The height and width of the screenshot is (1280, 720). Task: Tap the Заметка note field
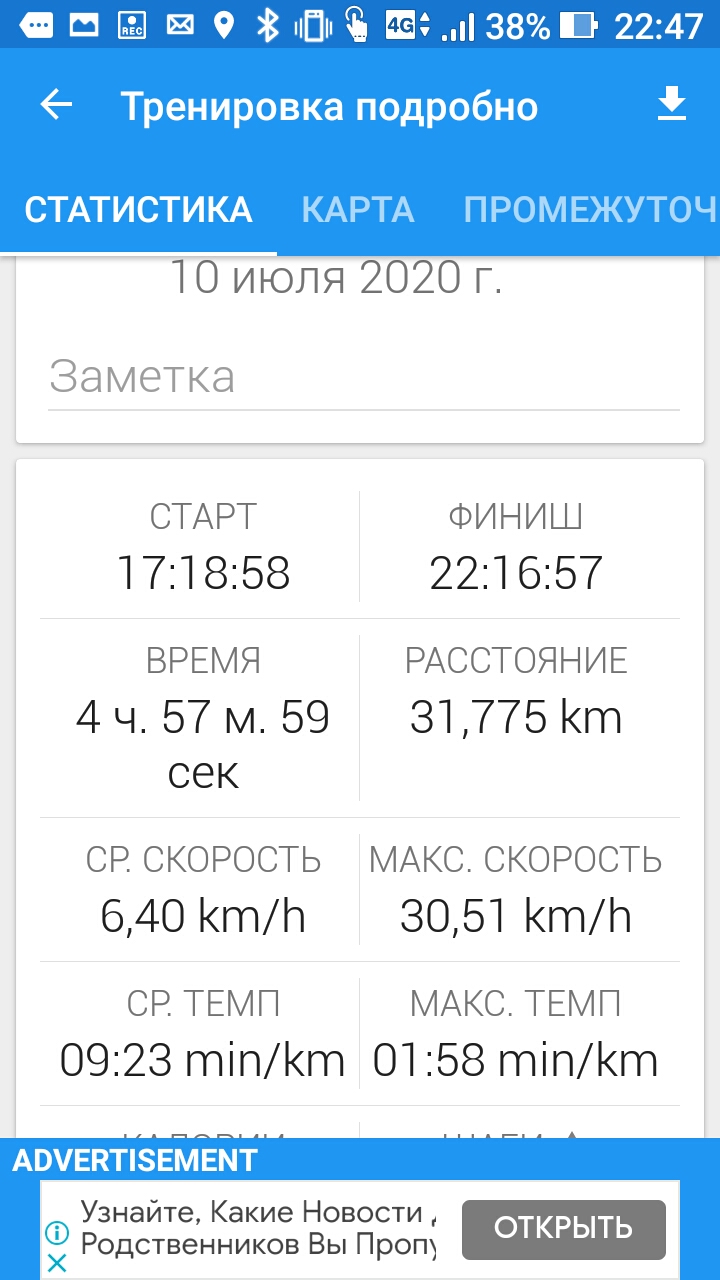point(364,377)
